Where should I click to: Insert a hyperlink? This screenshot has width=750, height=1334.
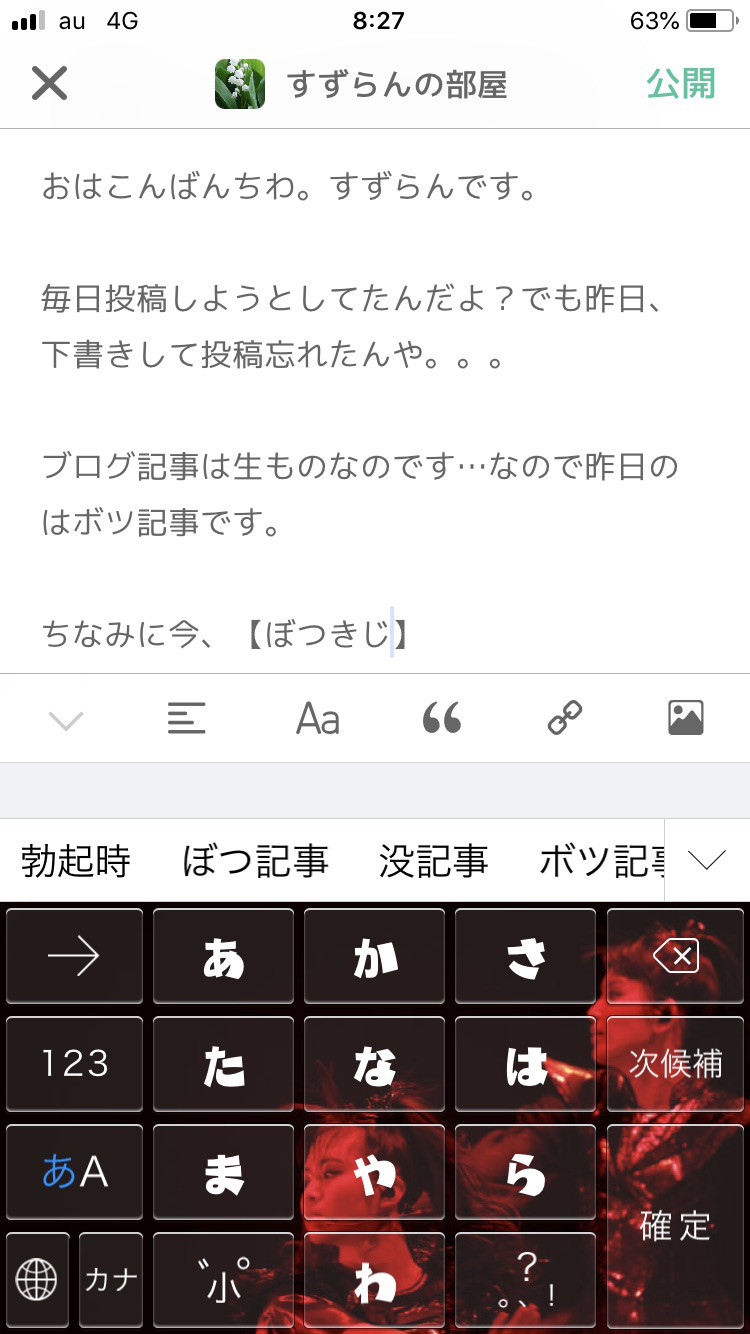tap(565, 719)
